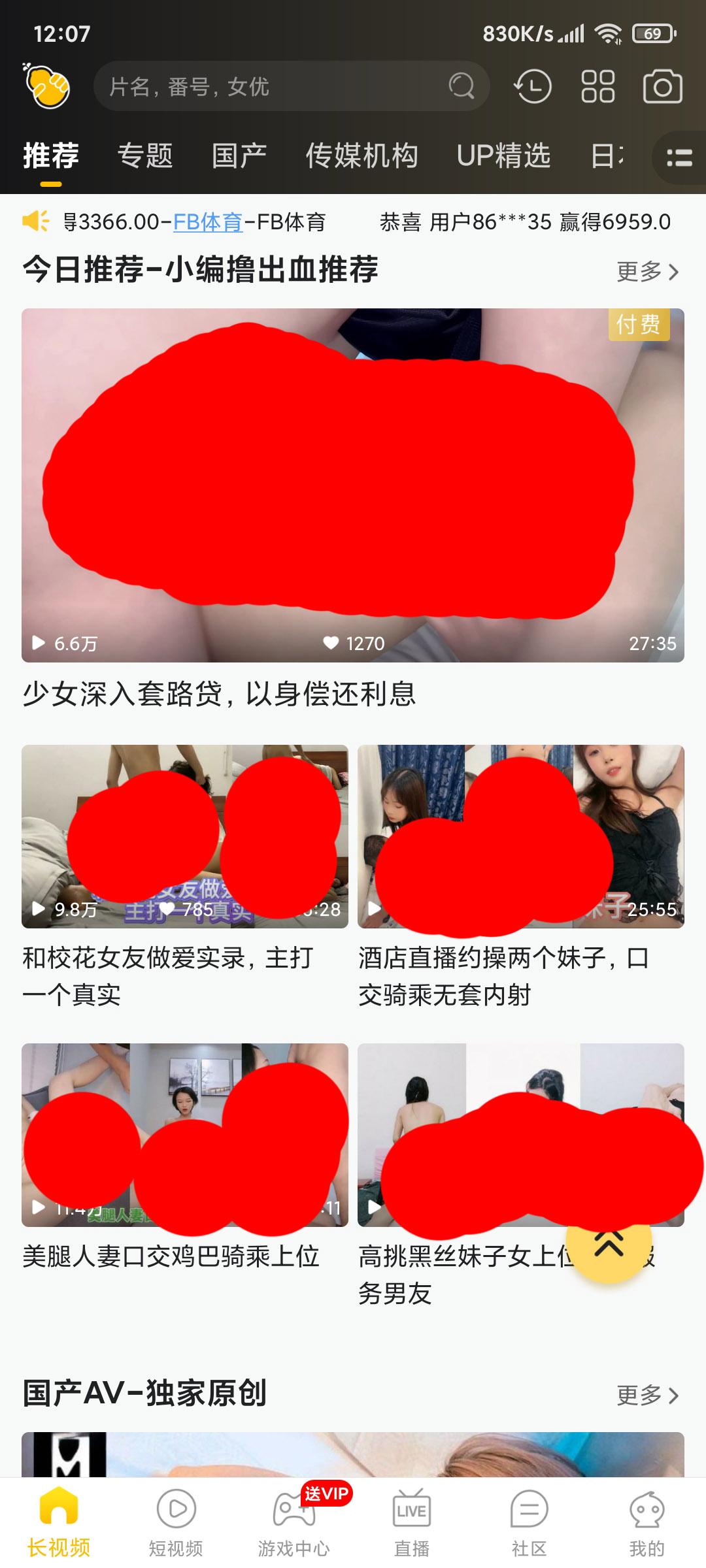Open the 游戏中心 bottom tab
The width and height of the screenshot is (706, 1568).
(294, 1522)
